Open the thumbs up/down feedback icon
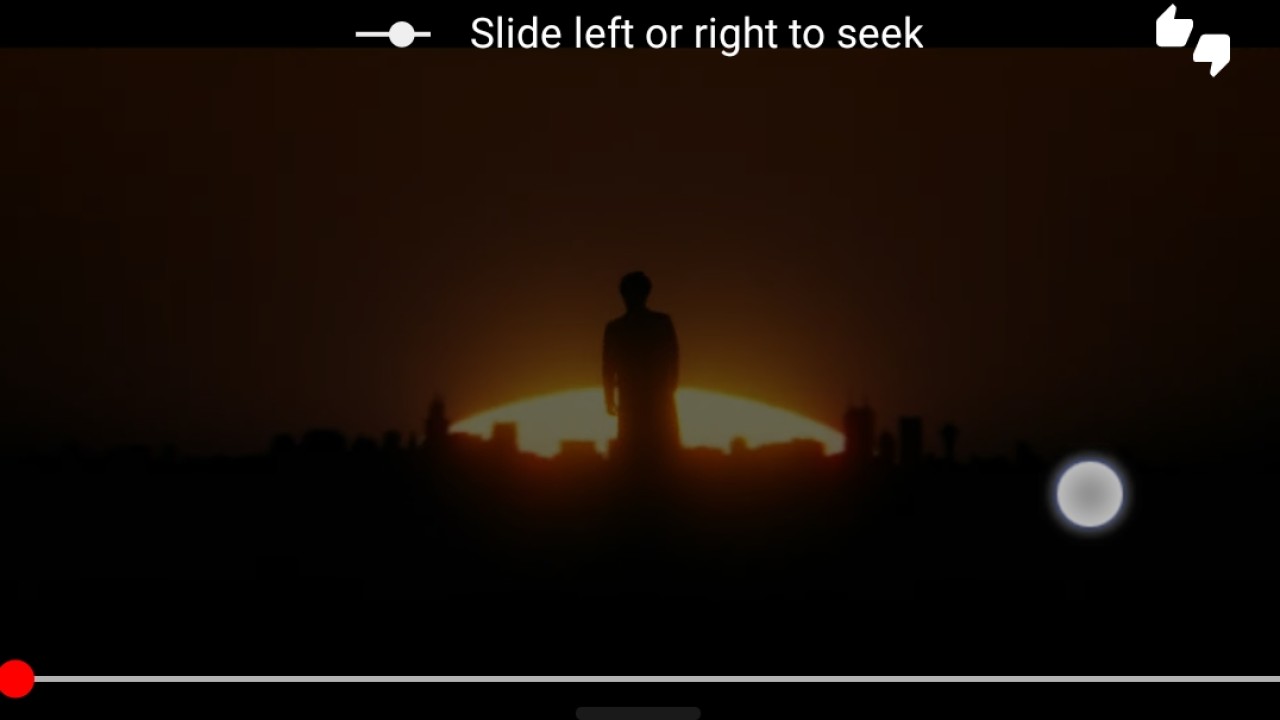 click(1192, 40)
